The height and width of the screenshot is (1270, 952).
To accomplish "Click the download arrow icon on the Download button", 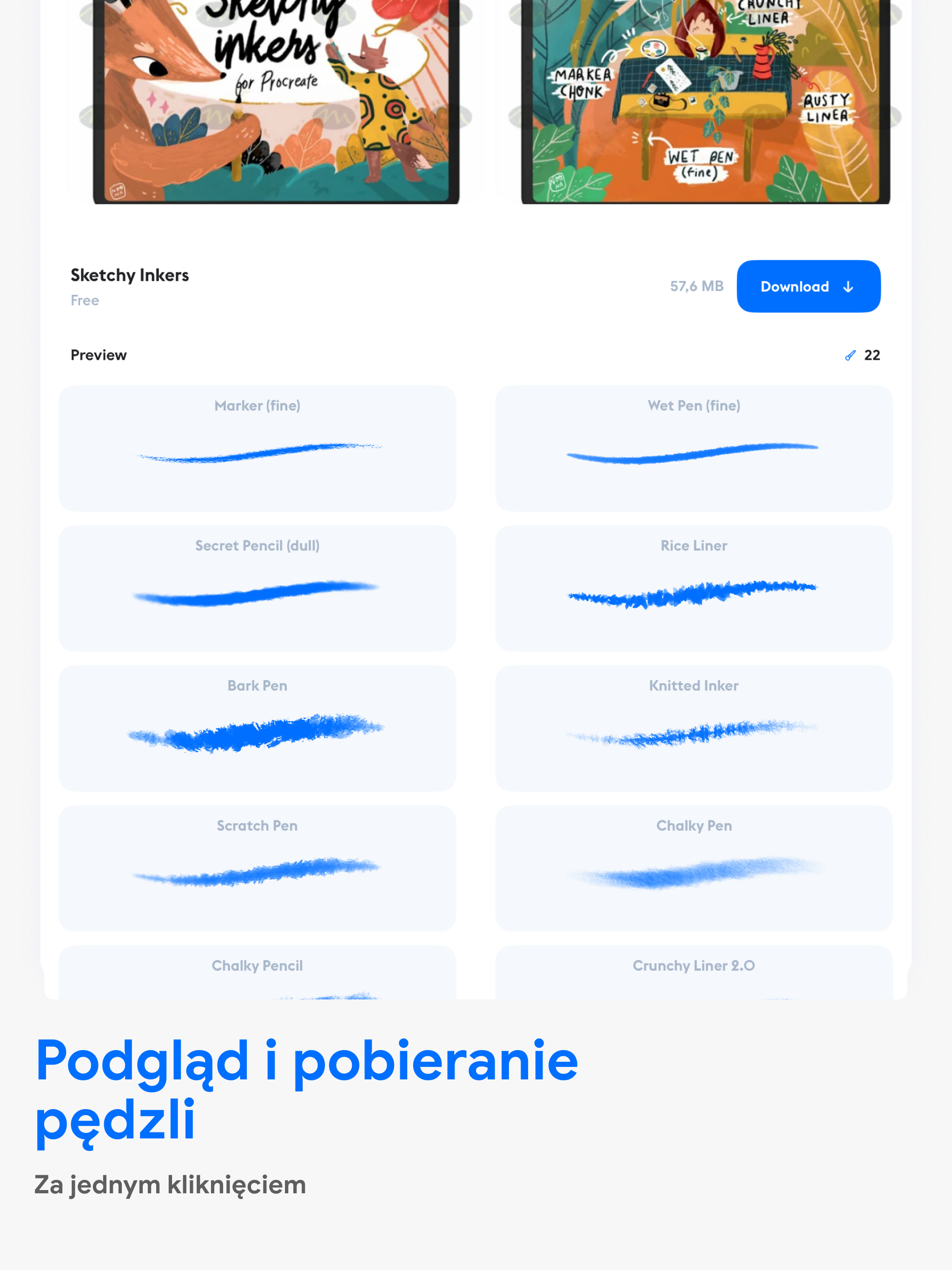I will point(849,286).
